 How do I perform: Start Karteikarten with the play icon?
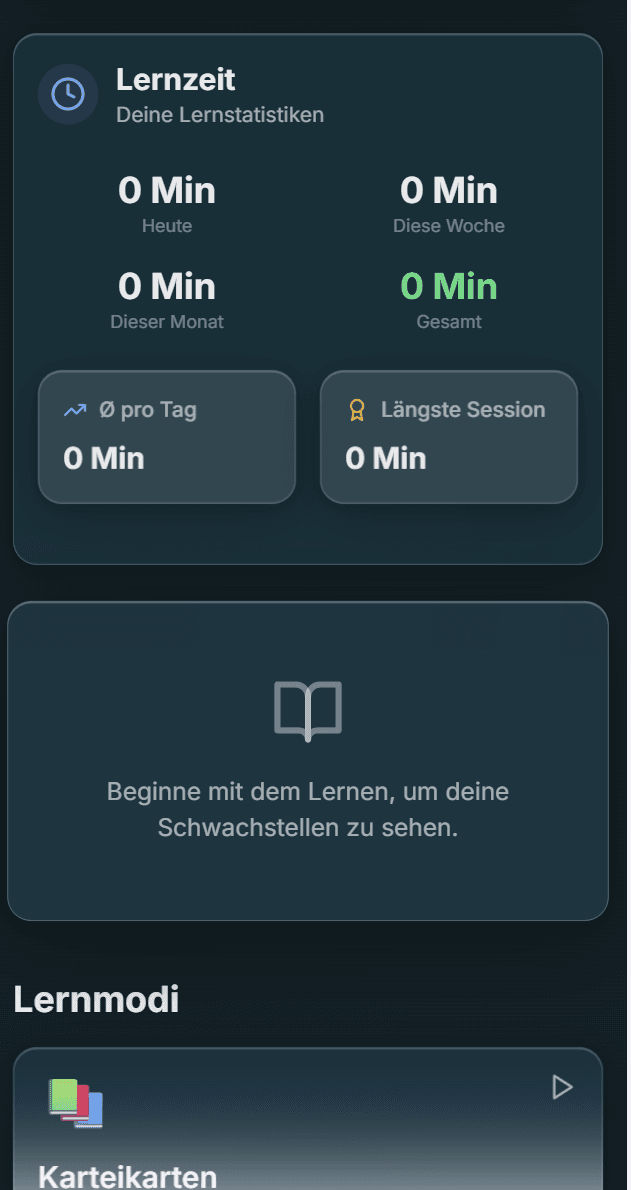(562, 1087)
